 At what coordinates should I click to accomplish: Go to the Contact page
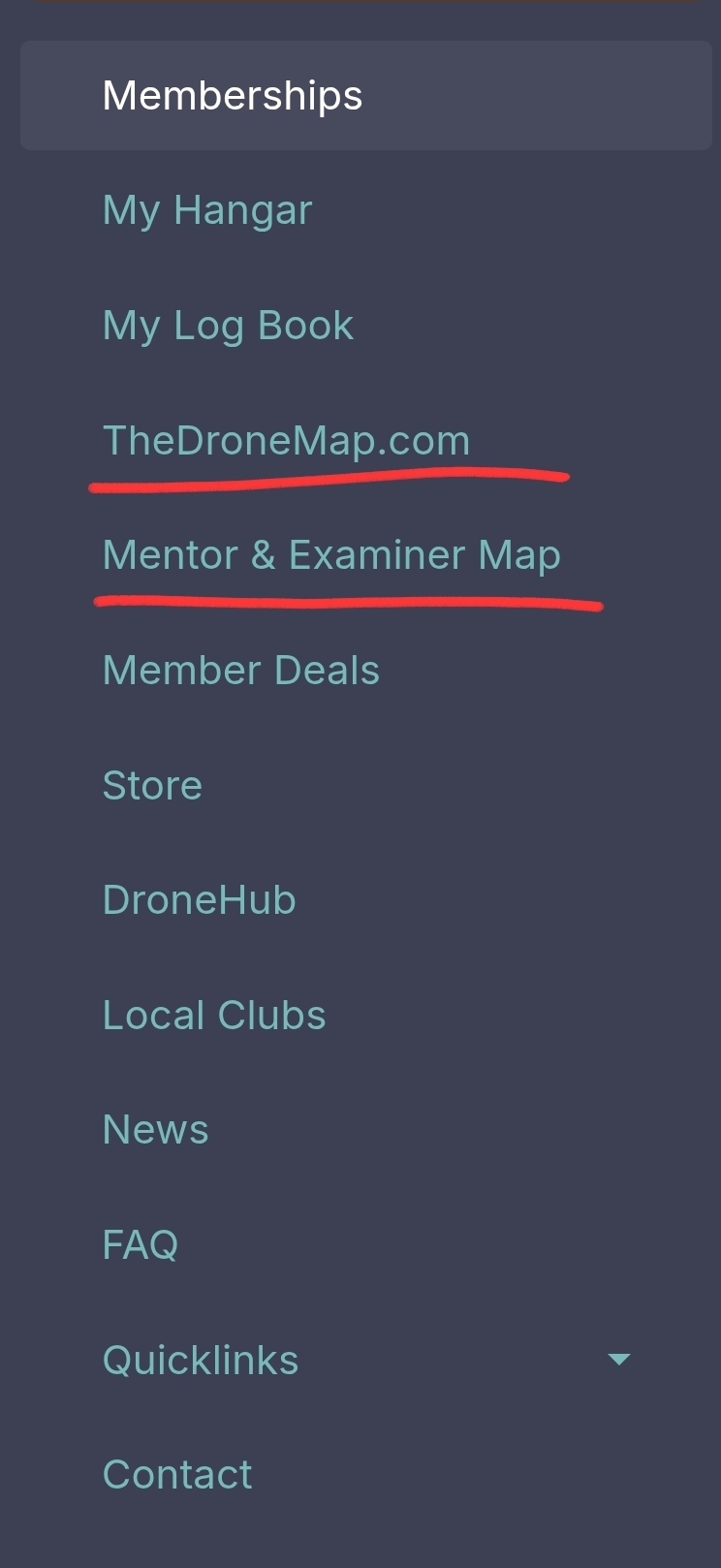click(177, 1475)
